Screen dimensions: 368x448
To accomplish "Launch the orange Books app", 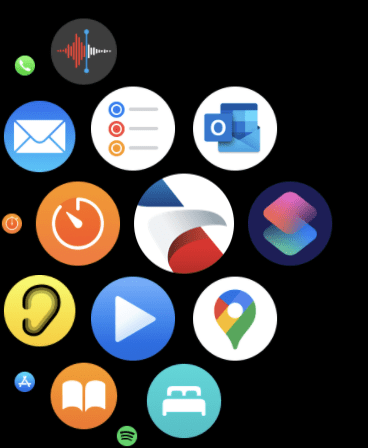I will pos(84,396).
